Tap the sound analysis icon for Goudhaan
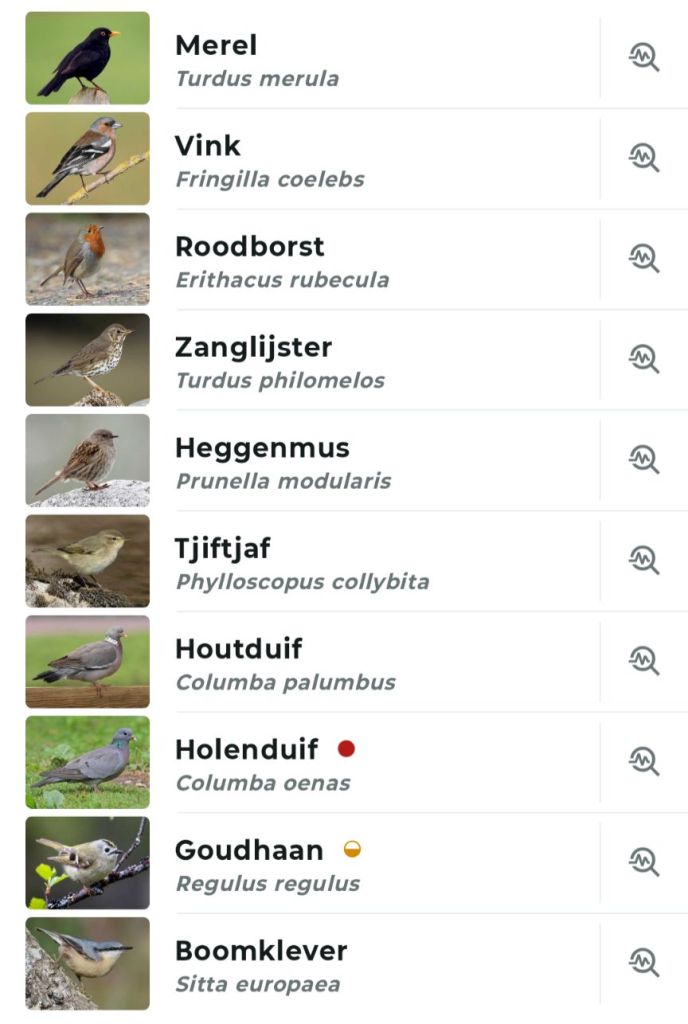Screen dimensions: 688x1024 click(644, 862)
